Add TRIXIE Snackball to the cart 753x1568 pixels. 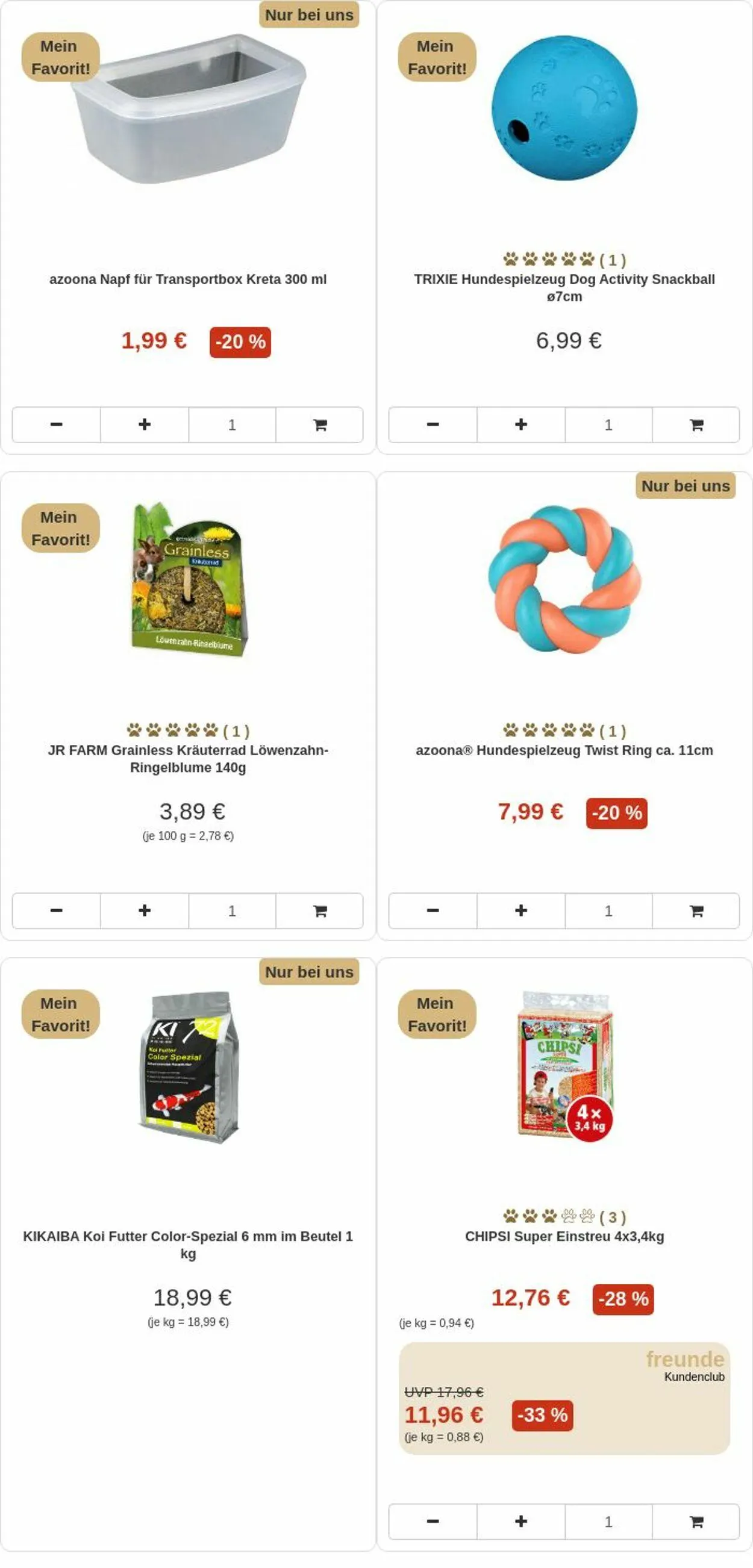pyautogui.click(x=696, y=425)
